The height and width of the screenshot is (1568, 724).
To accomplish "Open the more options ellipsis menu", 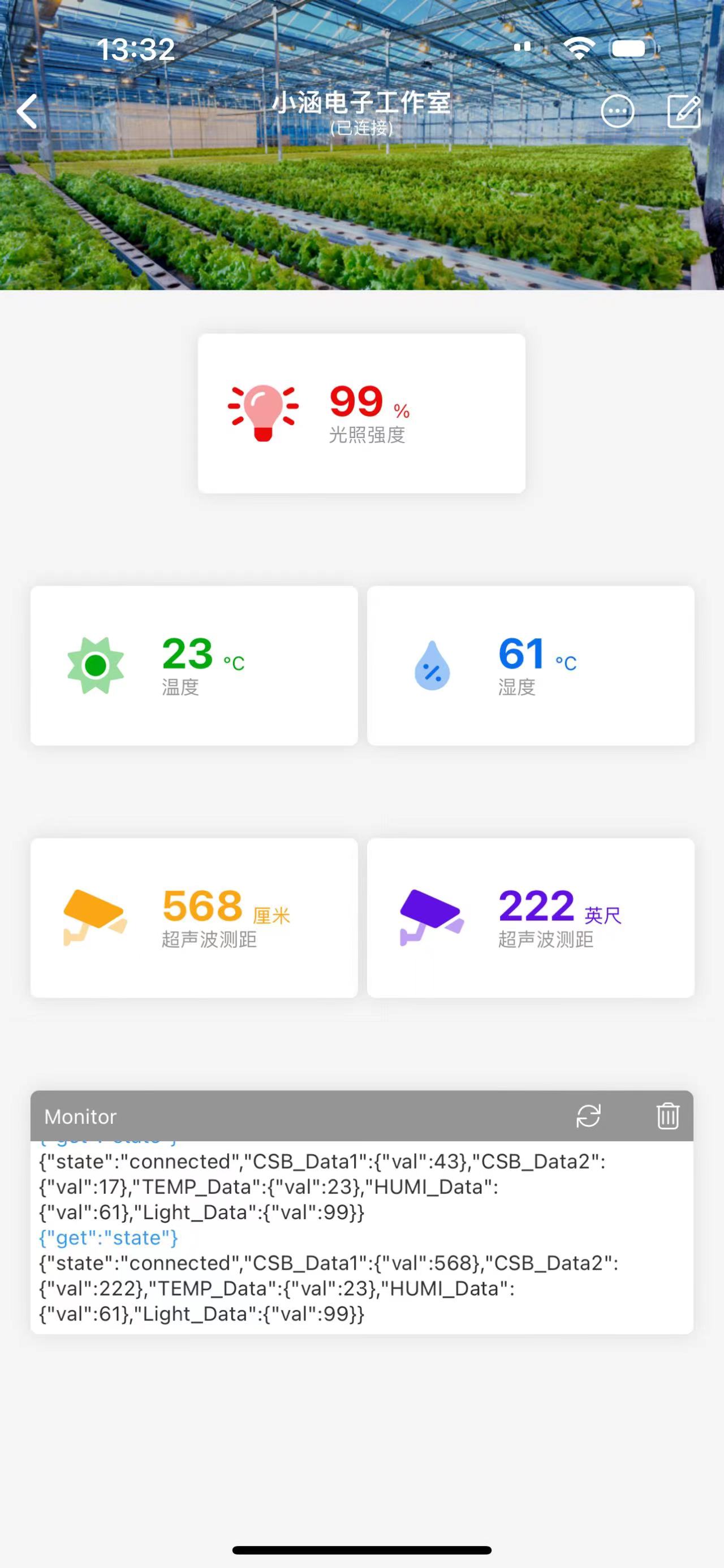I will pos(618,111).
